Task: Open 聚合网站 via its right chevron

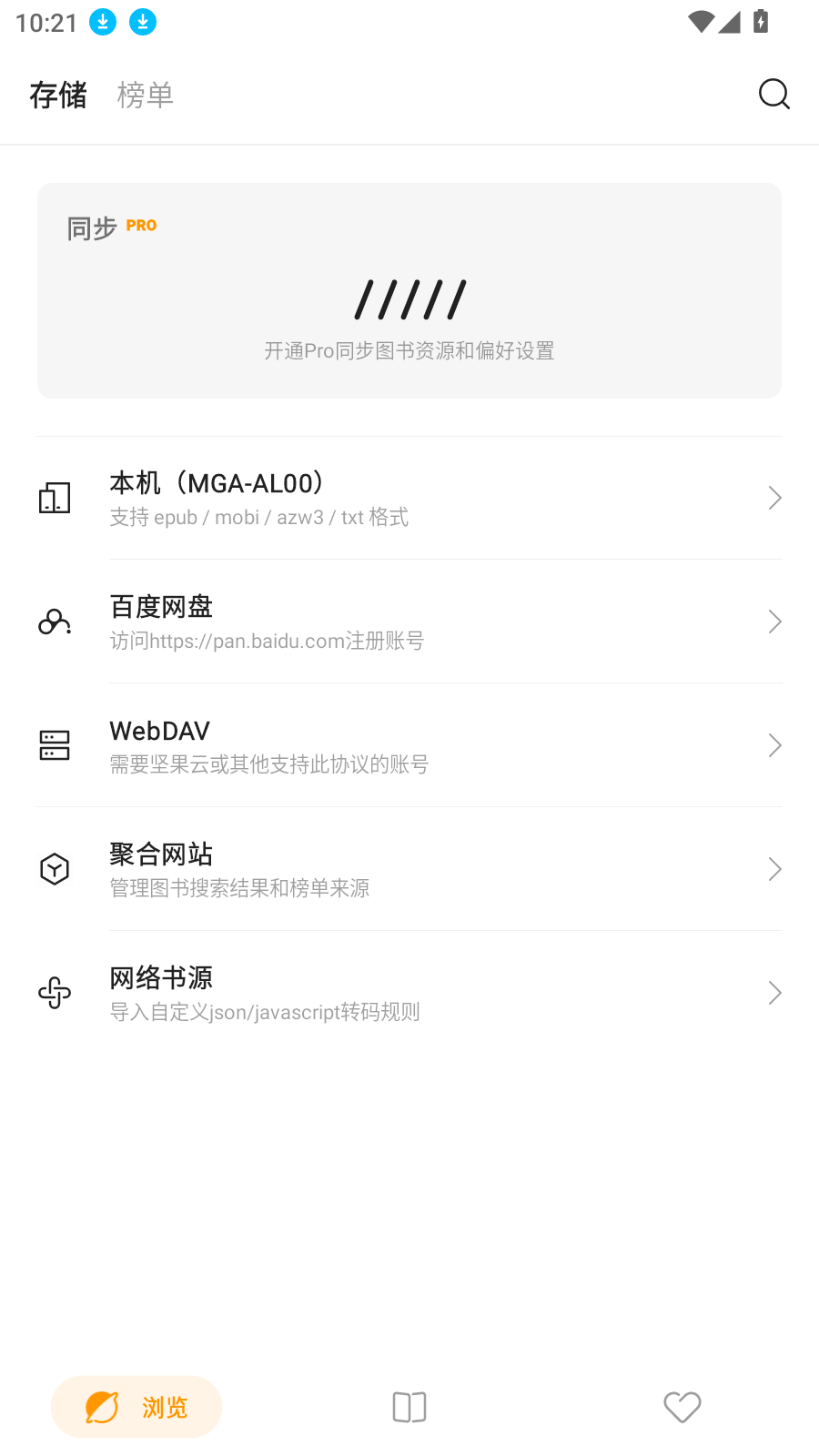Action: point(774,869)
